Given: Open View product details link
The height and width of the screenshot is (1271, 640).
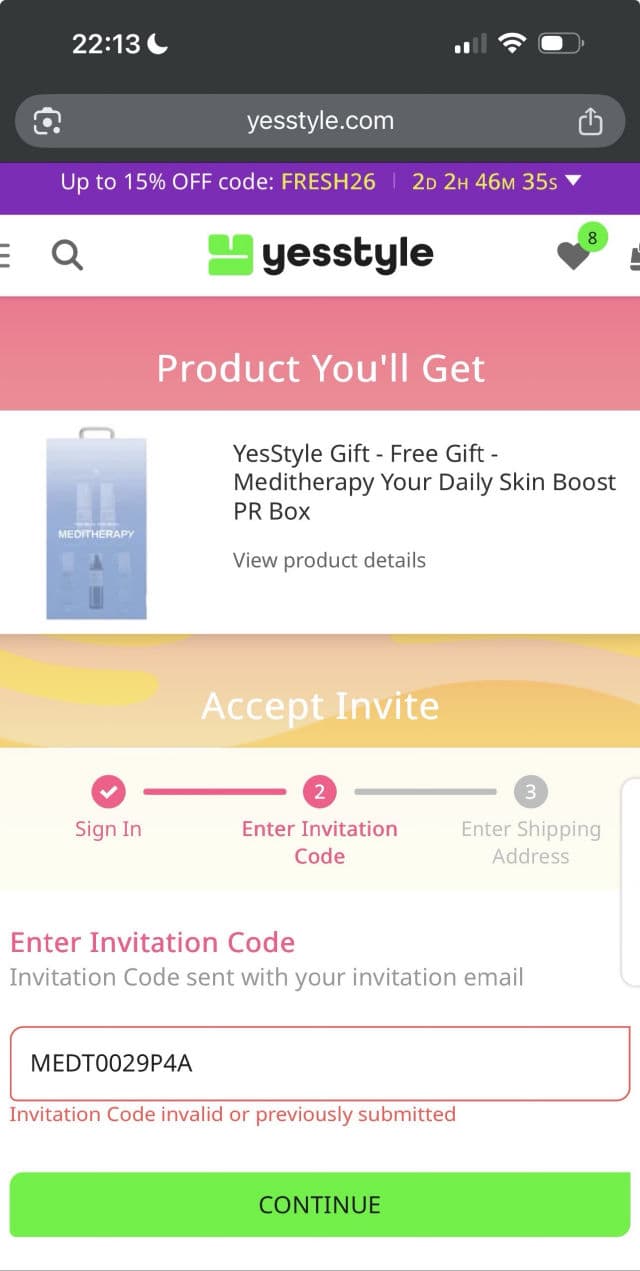Looking at the screenshot, I should tap(329, 560).
